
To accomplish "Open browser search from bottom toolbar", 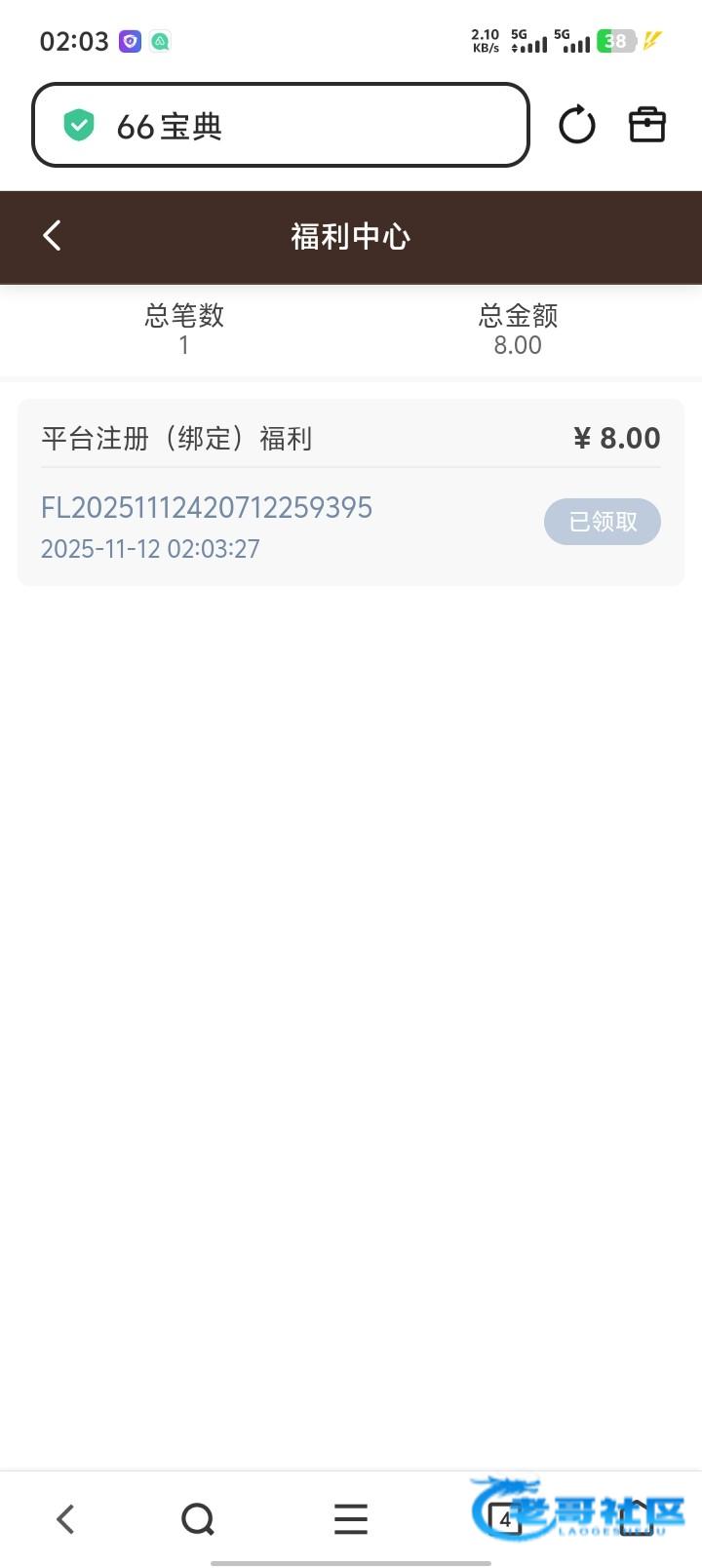I will 198,1518.
